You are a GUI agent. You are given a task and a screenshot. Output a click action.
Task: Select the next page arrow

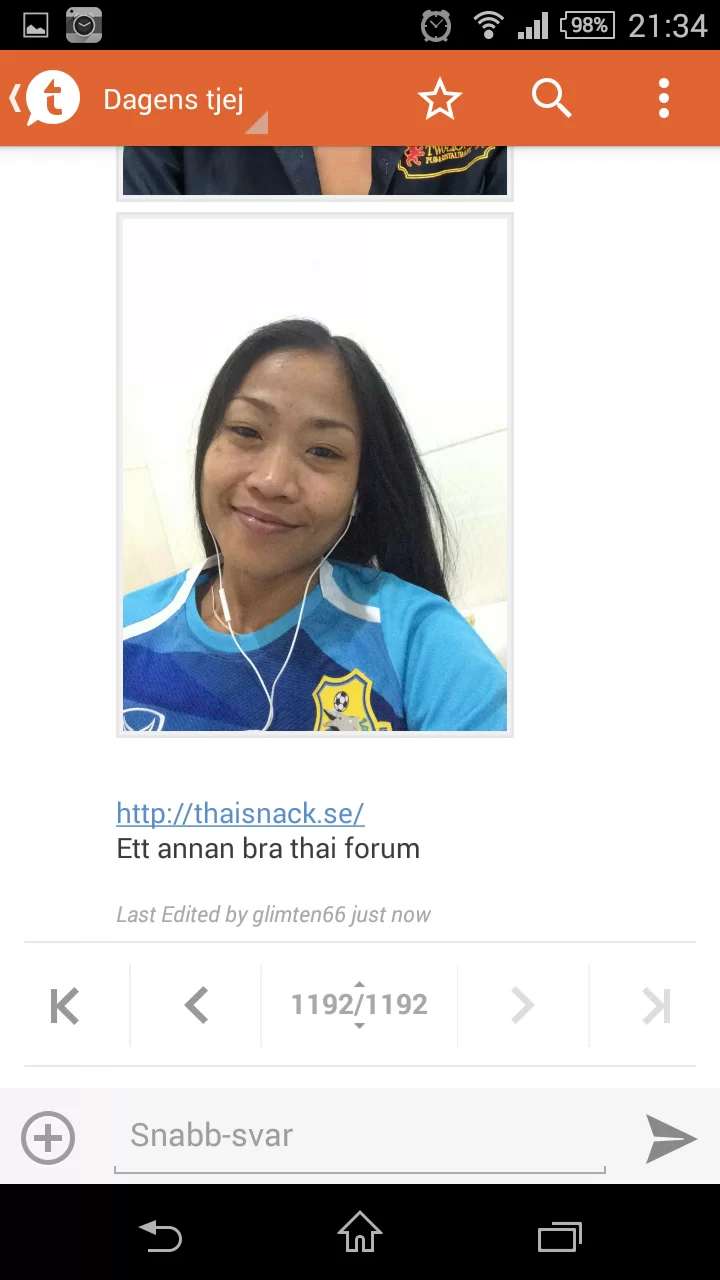523,1005
